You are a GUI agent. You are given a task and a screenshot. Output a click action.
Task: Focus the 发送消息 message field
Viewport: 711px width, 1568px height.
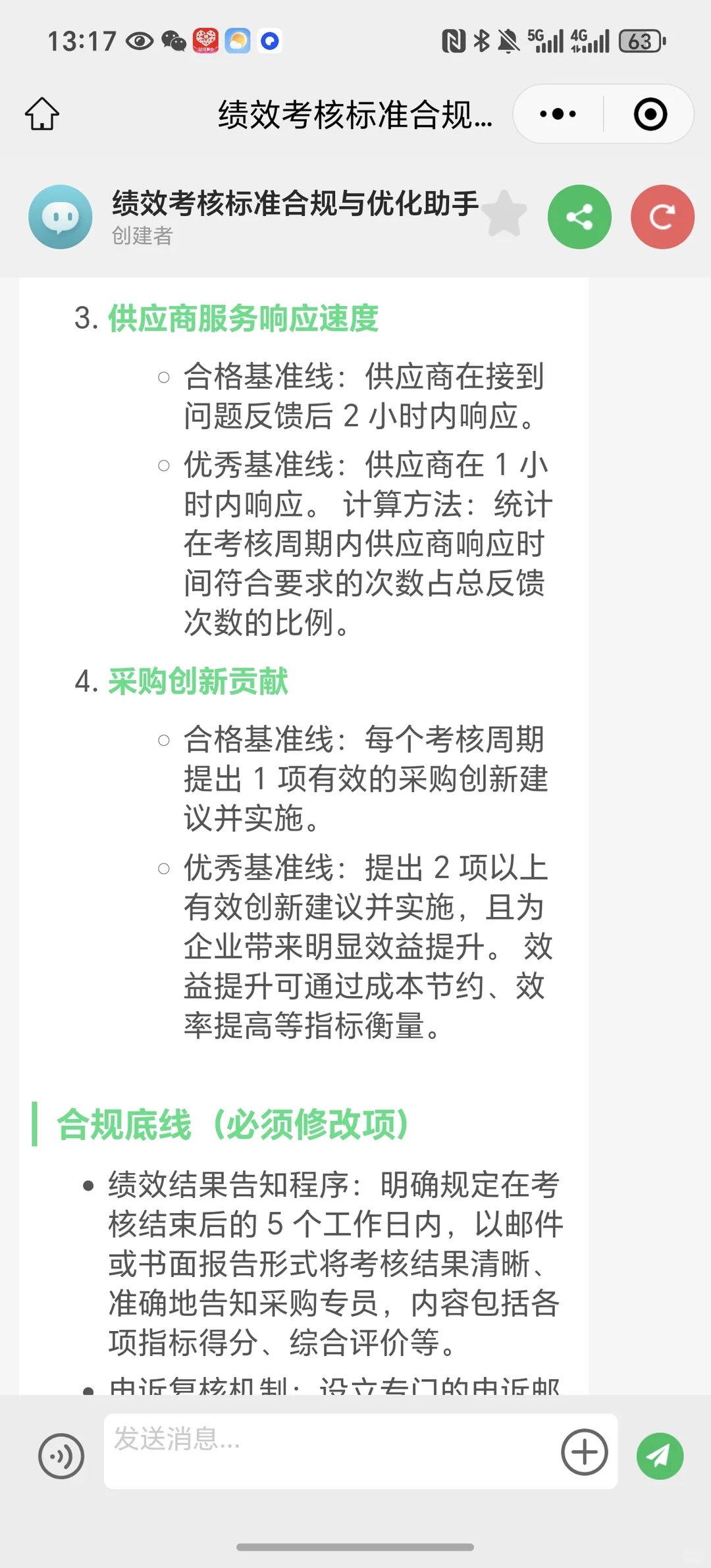click(x=329, y=1451)
